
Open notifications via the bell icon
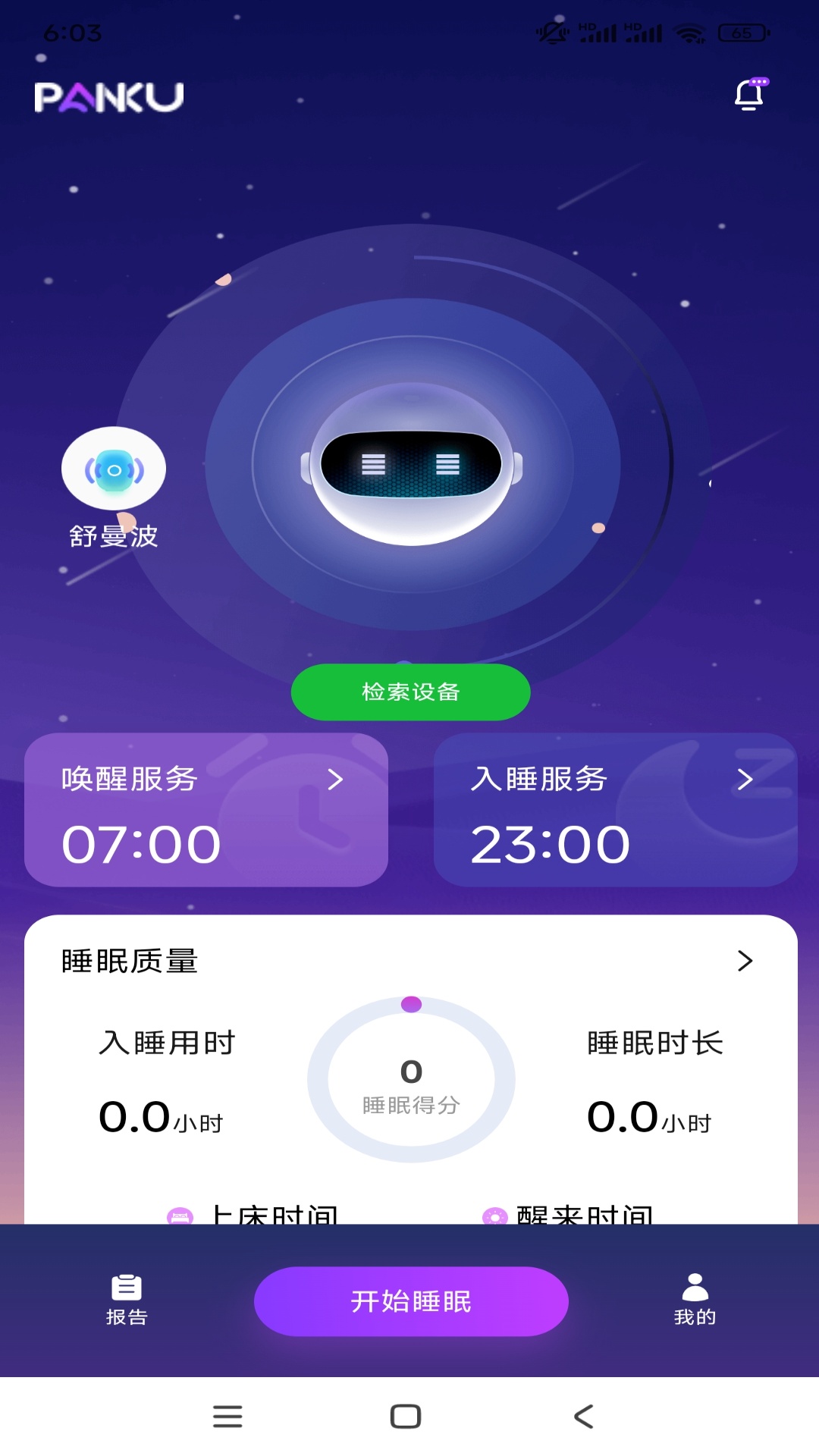(x=751, y=94)
